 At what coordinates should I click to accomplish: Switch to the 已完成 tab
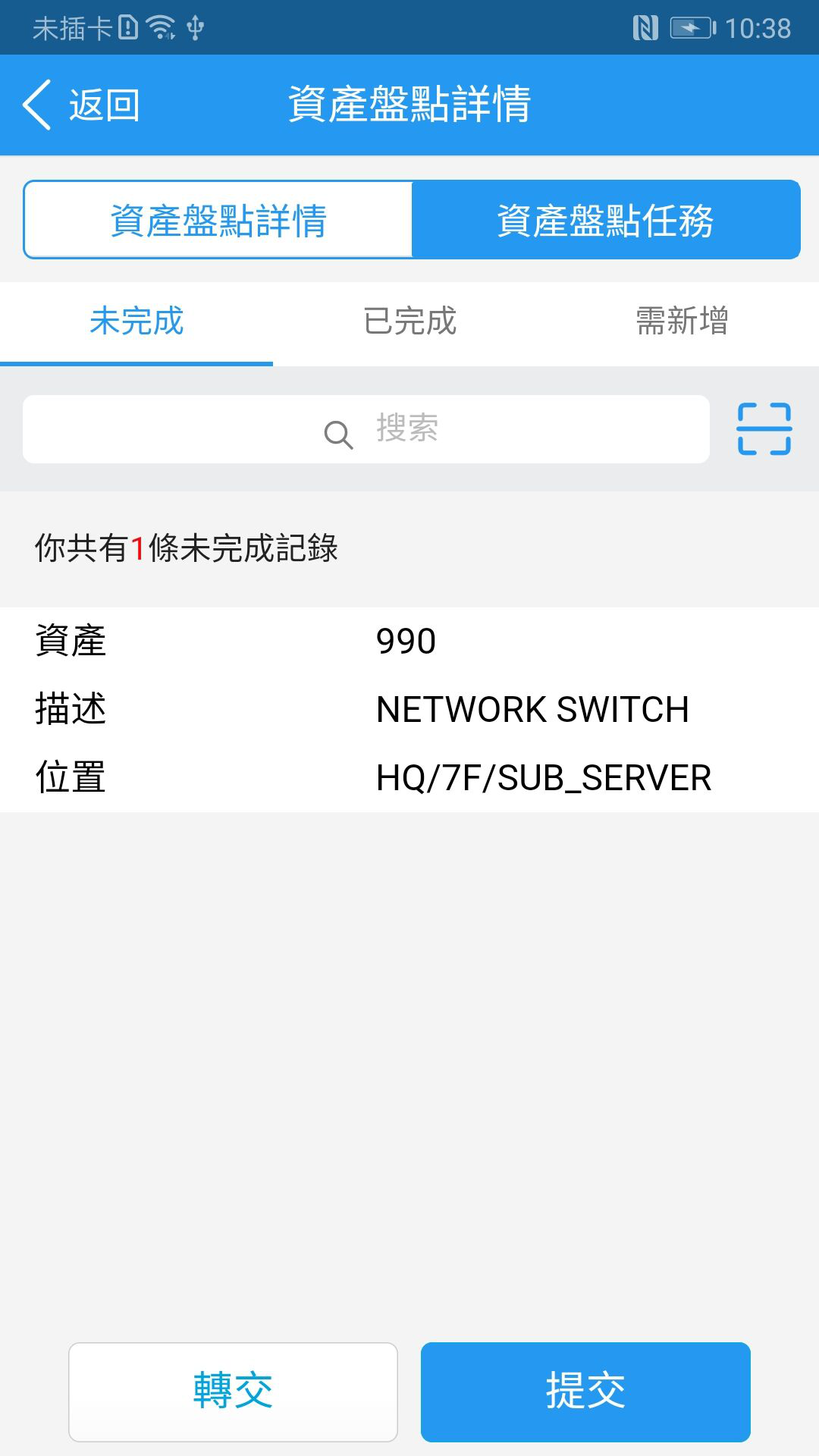(409, 322)
